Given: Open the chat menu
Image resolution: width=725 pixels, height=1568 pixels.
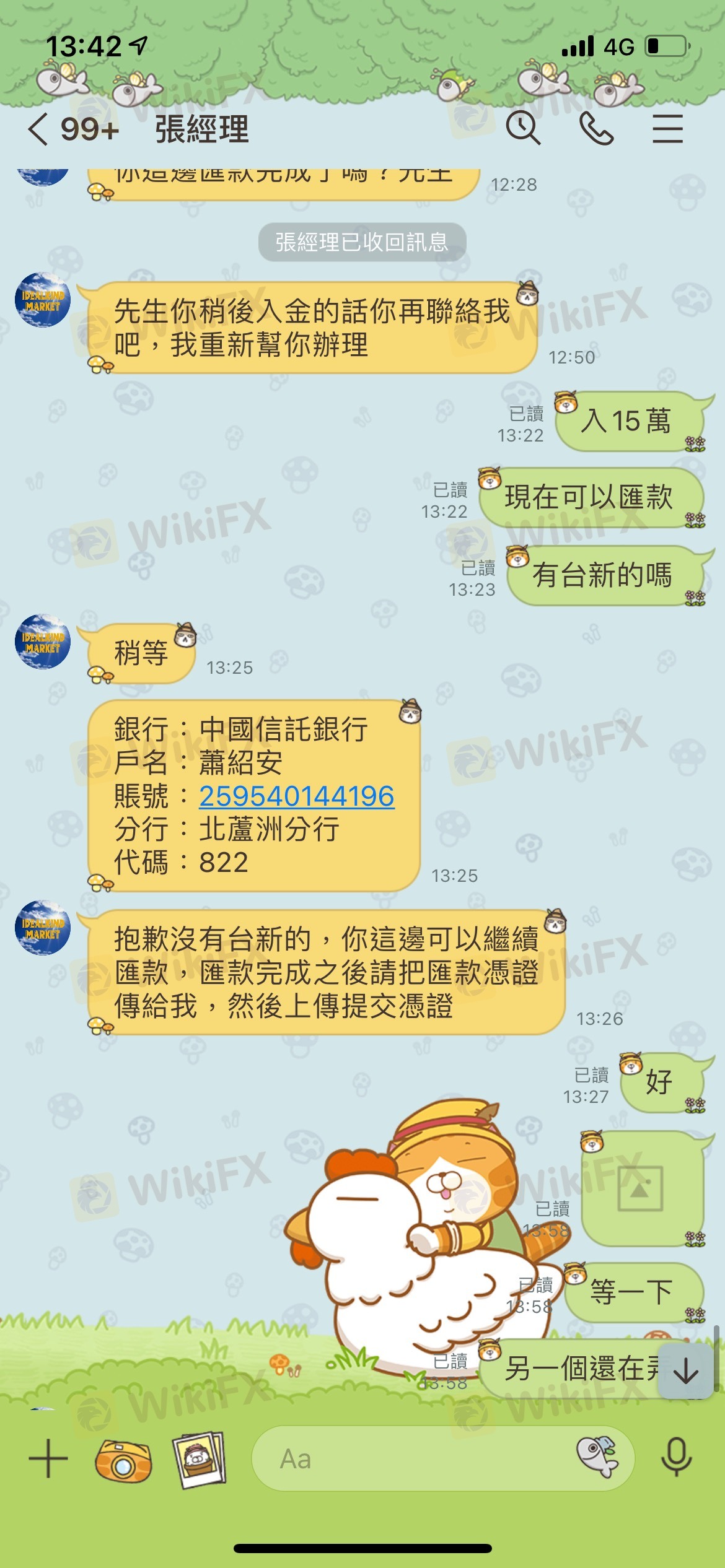Looking at the screenshot, I should pyautogui.click(x=667, y=129).
